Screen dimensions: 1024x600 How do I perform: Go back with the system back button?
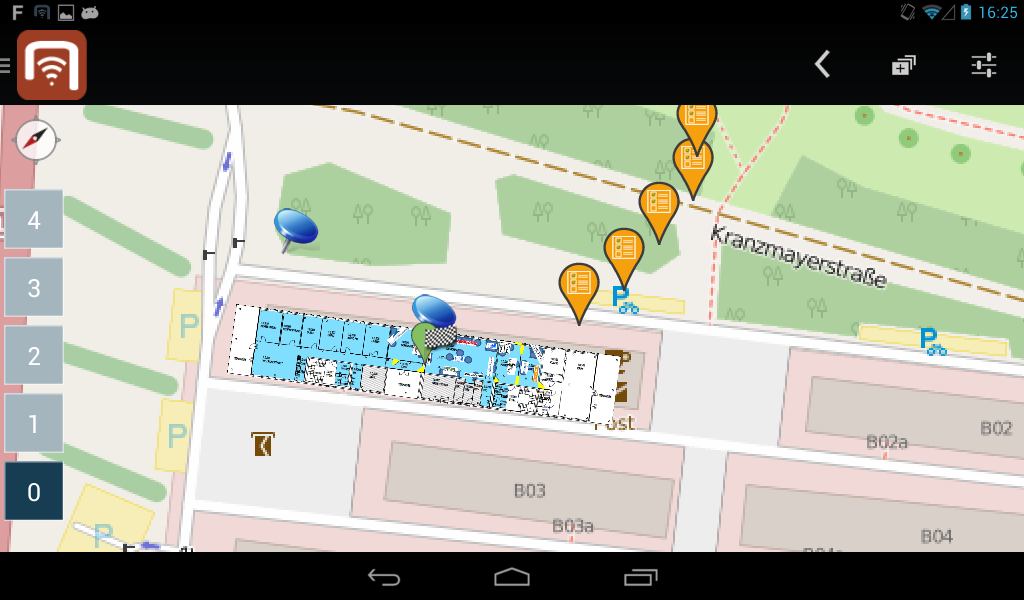pyautogui.click(x=384, y=577)
